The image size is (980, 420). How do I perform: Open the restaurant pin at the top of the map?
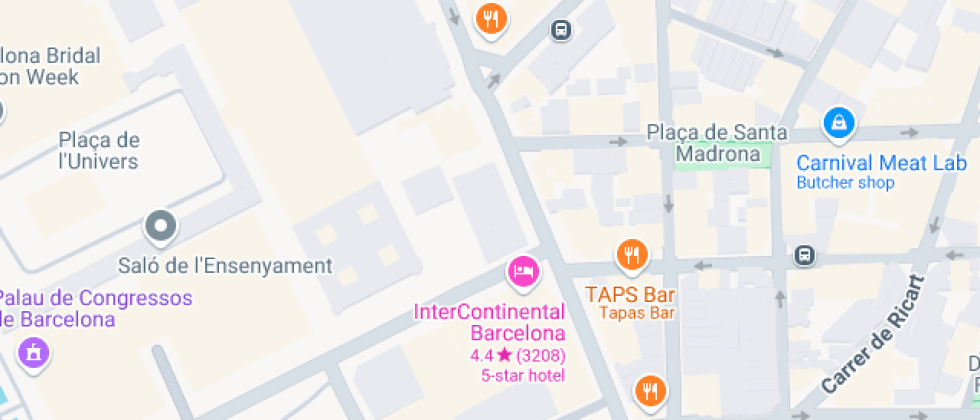[x=490, y=18]
